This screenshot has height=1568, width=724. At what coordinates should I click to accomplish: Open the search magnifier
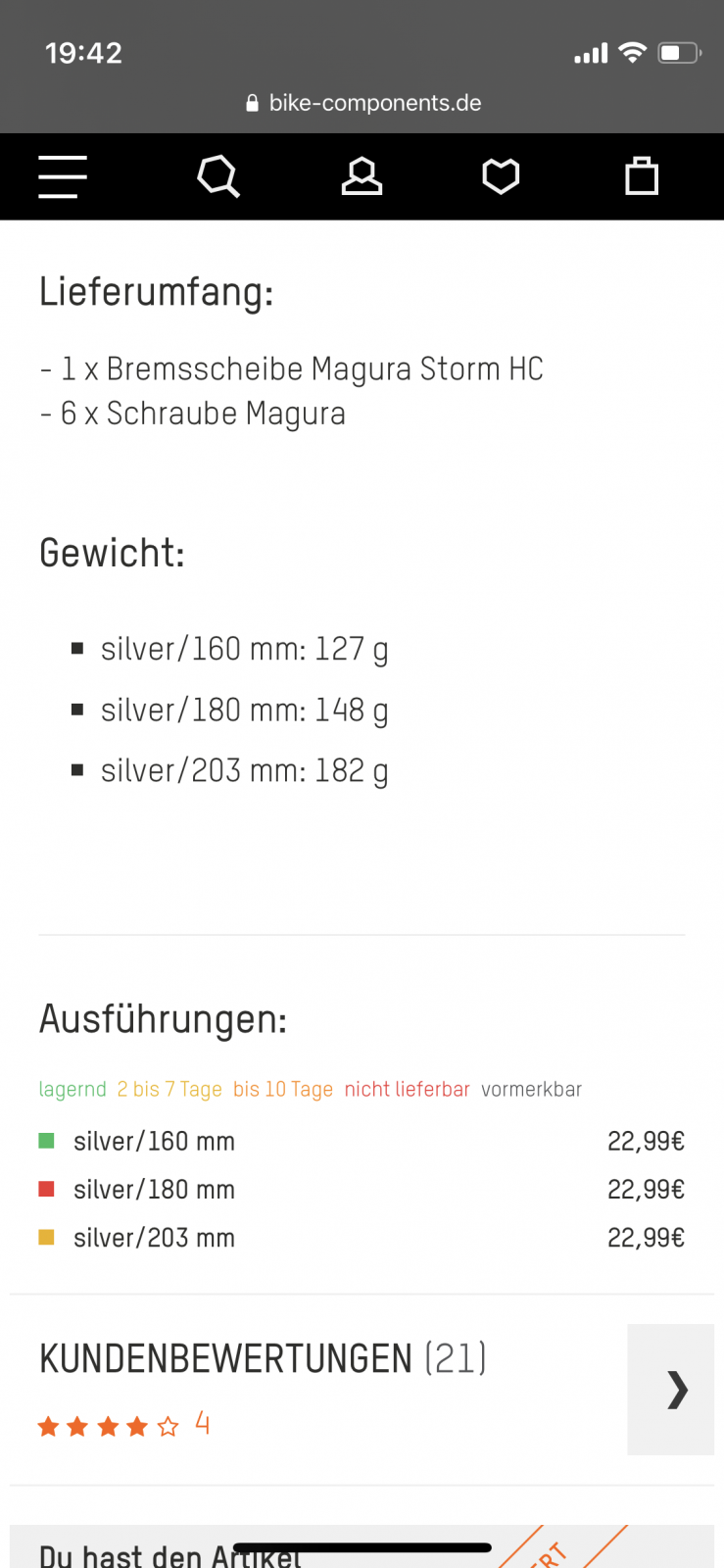click(217, 177)
